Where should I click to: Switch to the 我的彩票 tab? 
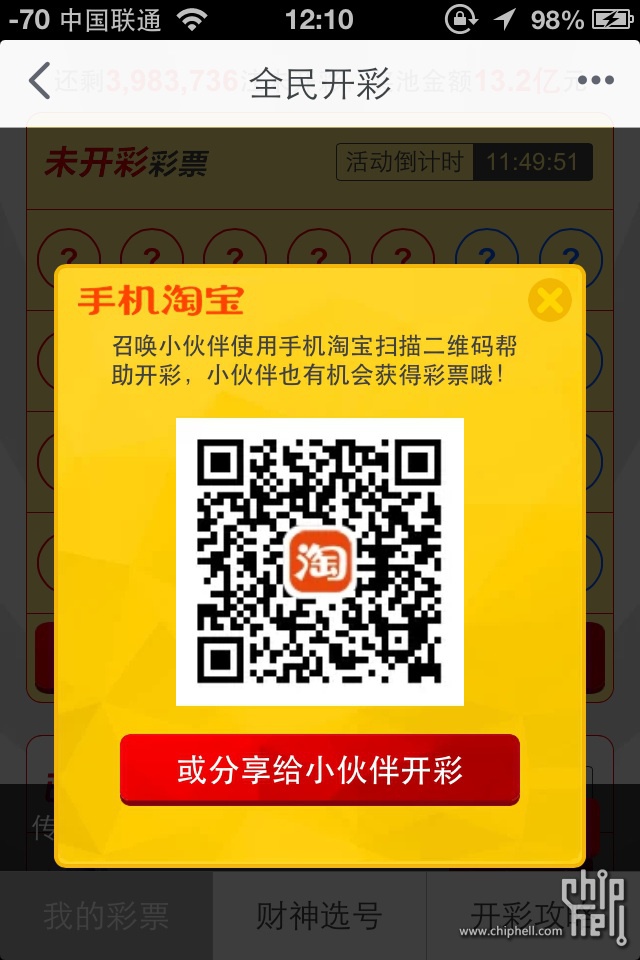click(x=106, y=916)
